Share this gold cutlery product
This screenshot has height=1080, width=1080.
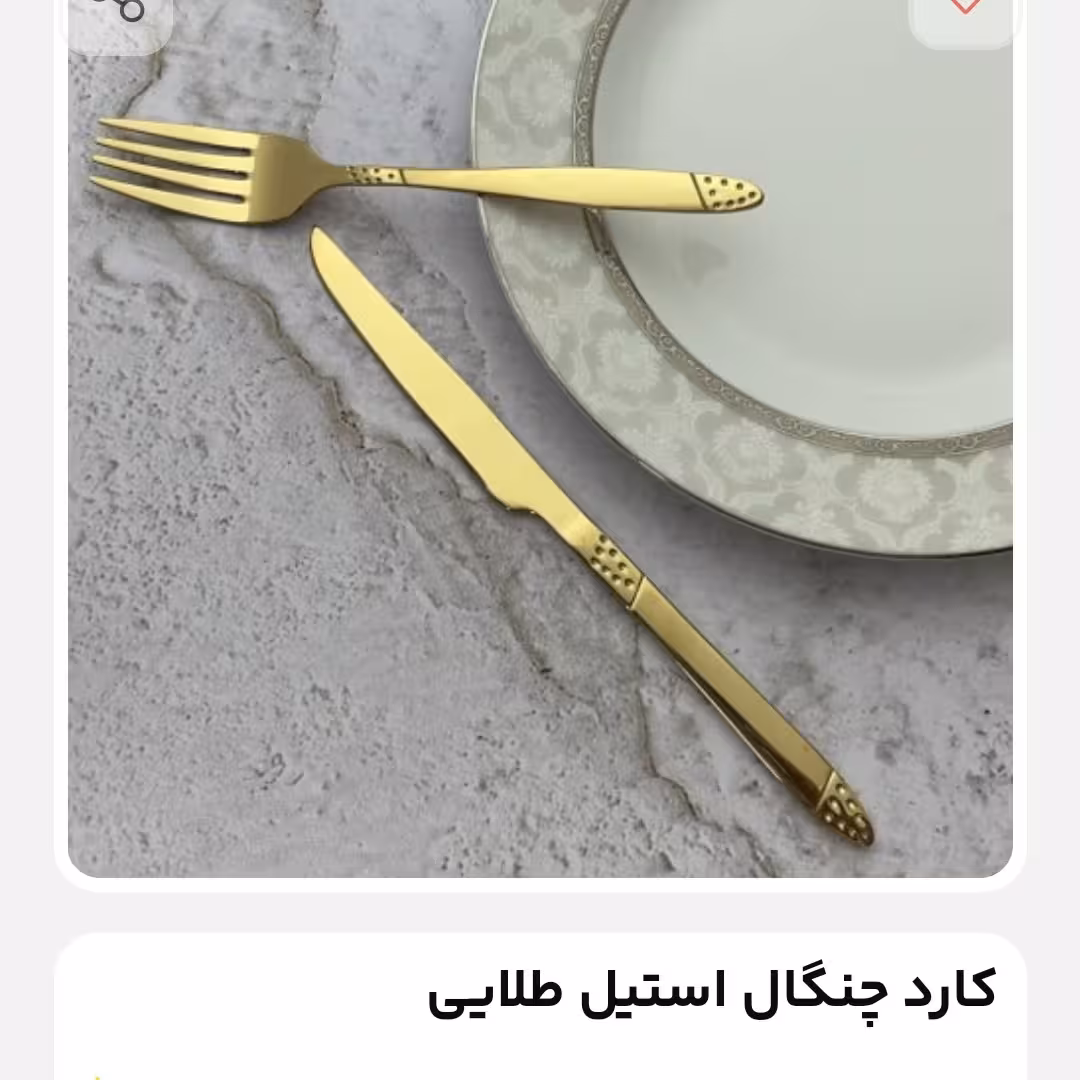(118, 12)
